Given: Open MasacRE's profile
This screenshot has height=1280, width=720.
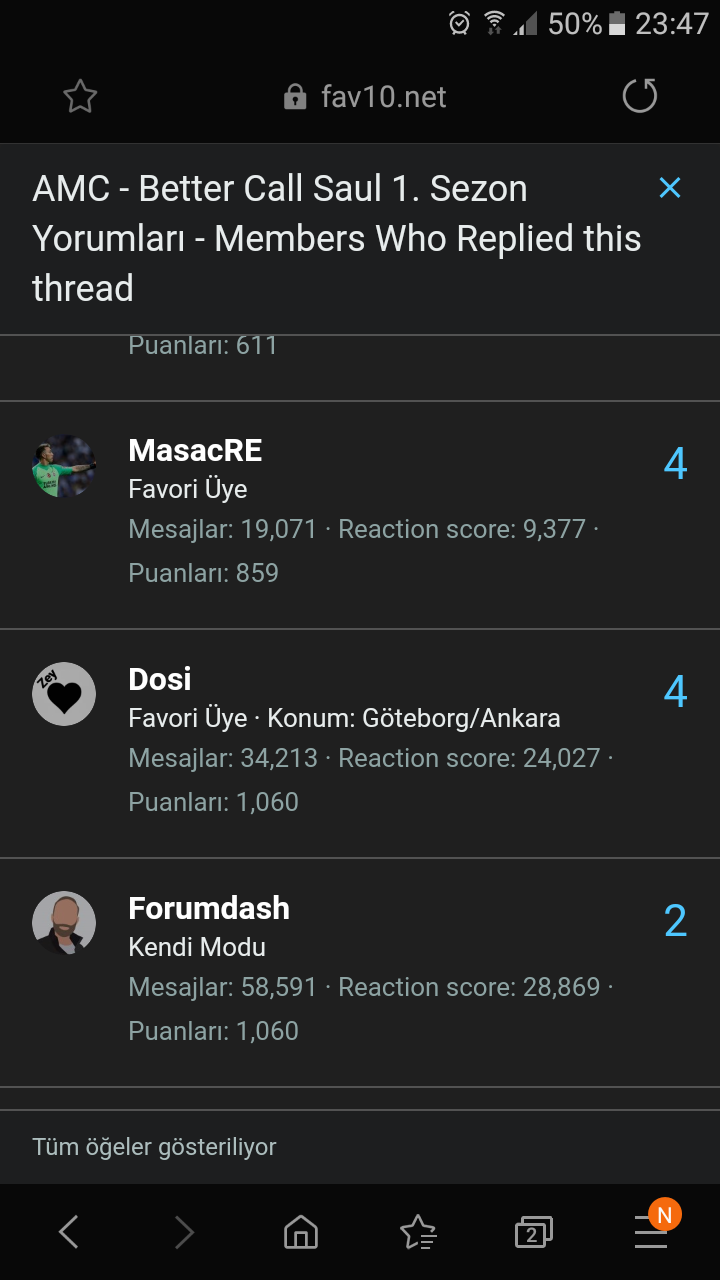Looking at the screenshot, I should [195, 451].
